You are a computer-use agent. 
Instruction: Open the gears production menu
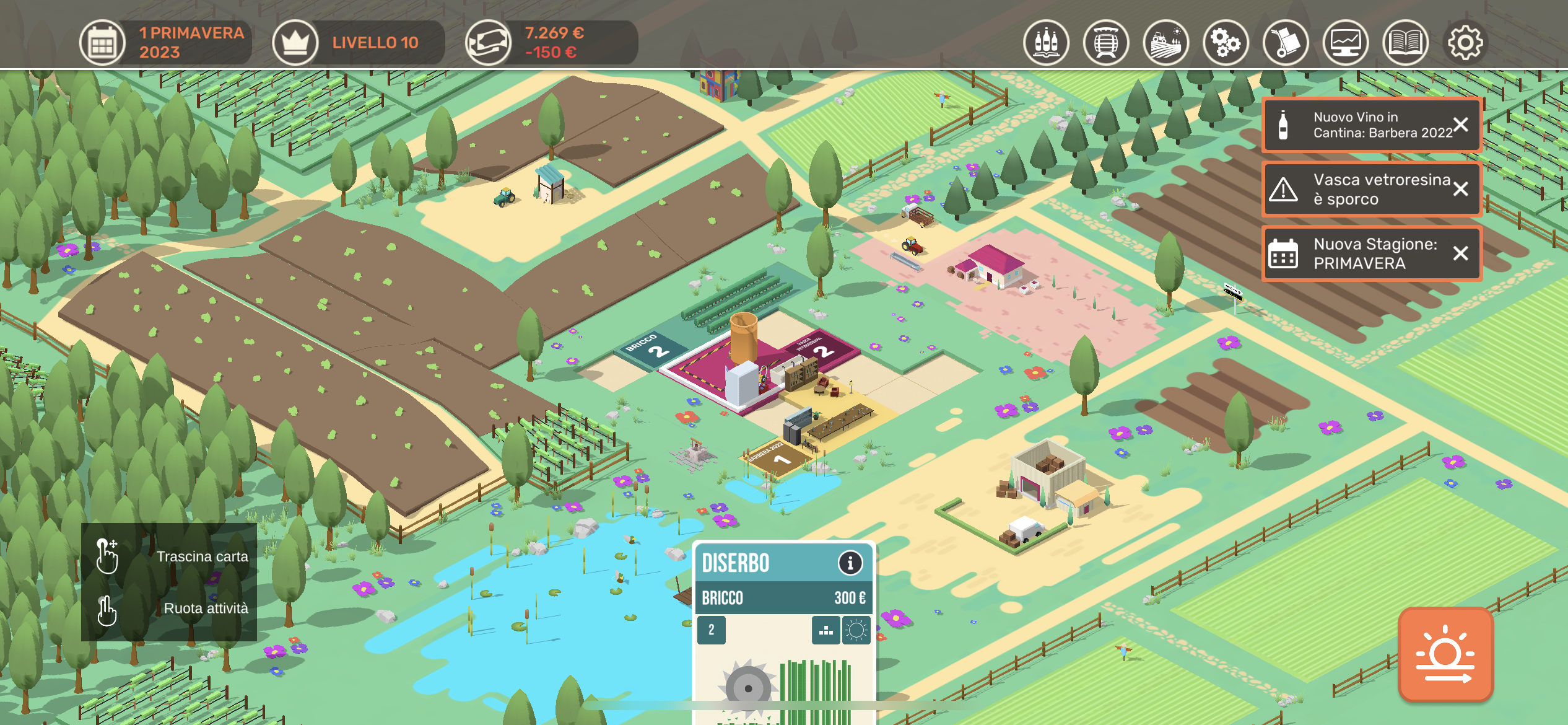click(x=1226, y=43)
